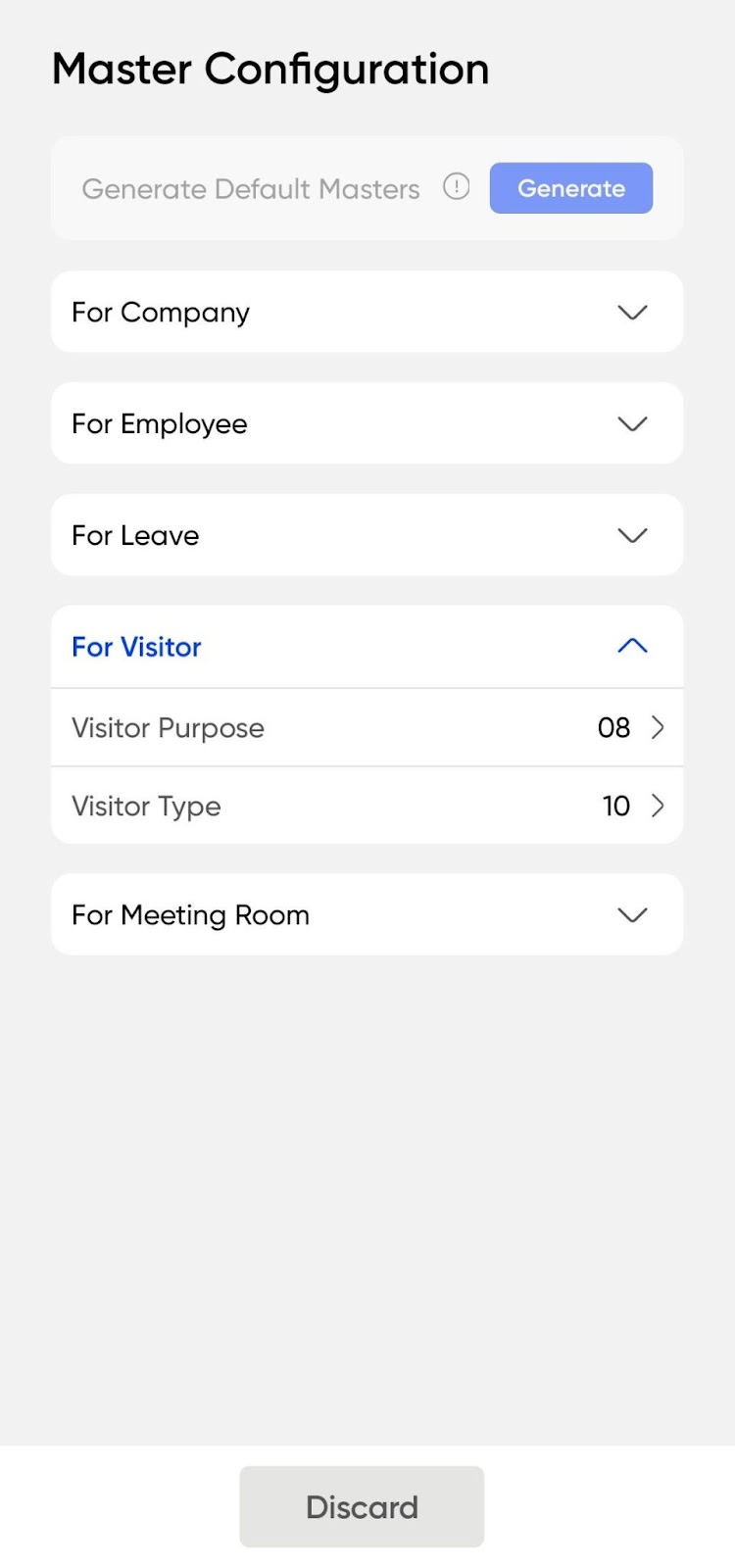Expand the For Leave section

tap(367, 535)
